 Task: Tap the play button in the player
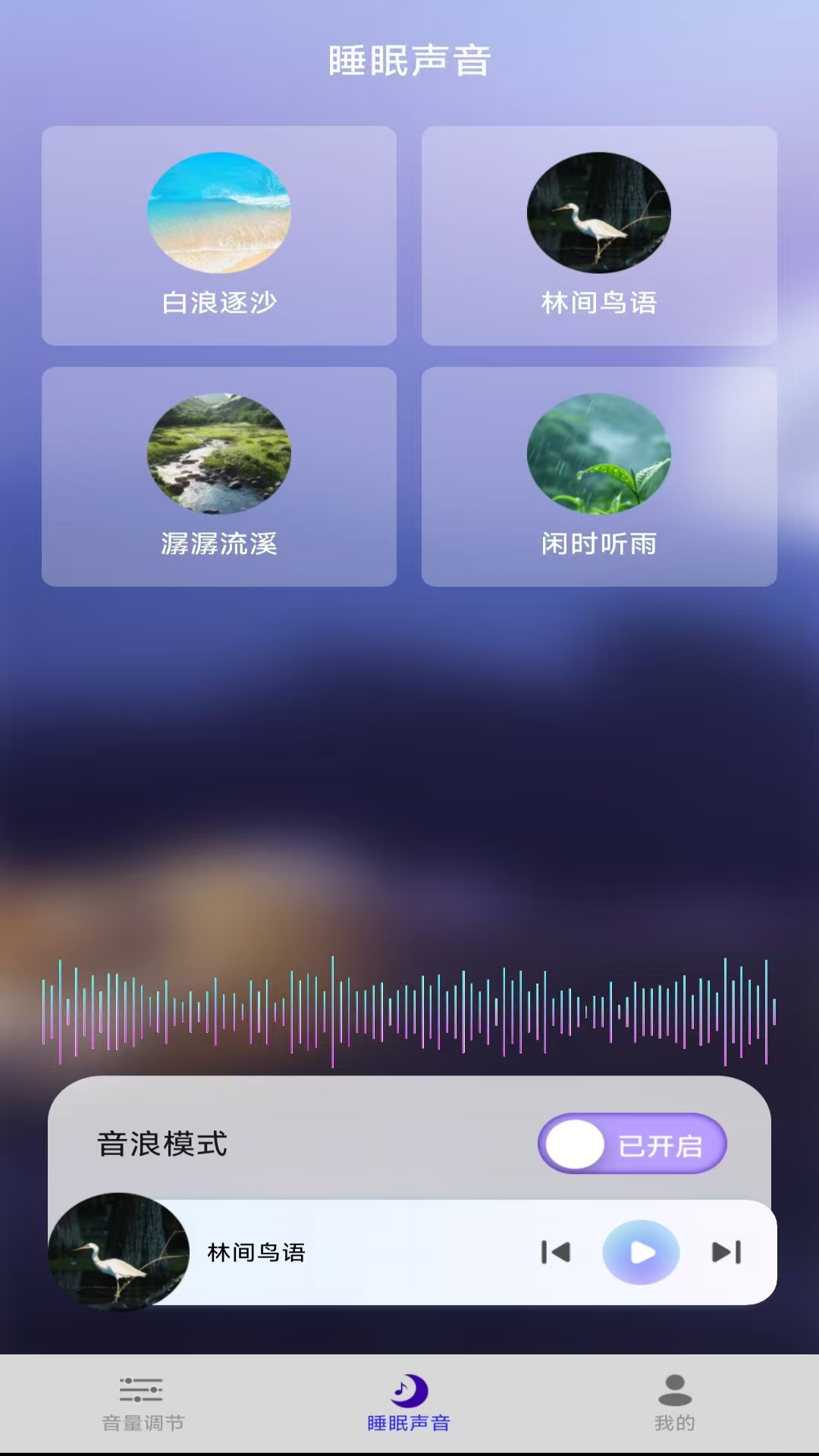(641, 1252)
